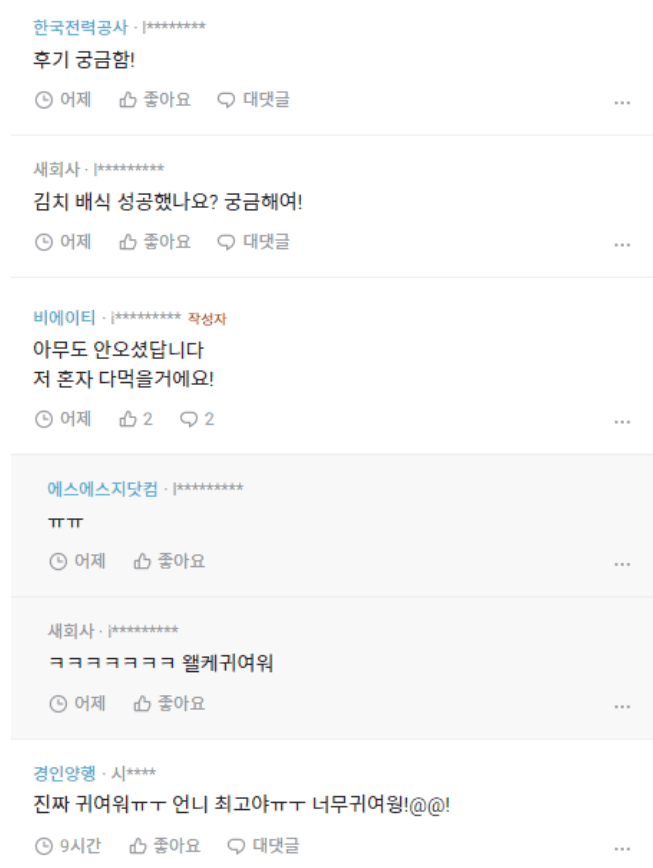Open more options on '후기 궁금함!' comment

pos(622,102)
